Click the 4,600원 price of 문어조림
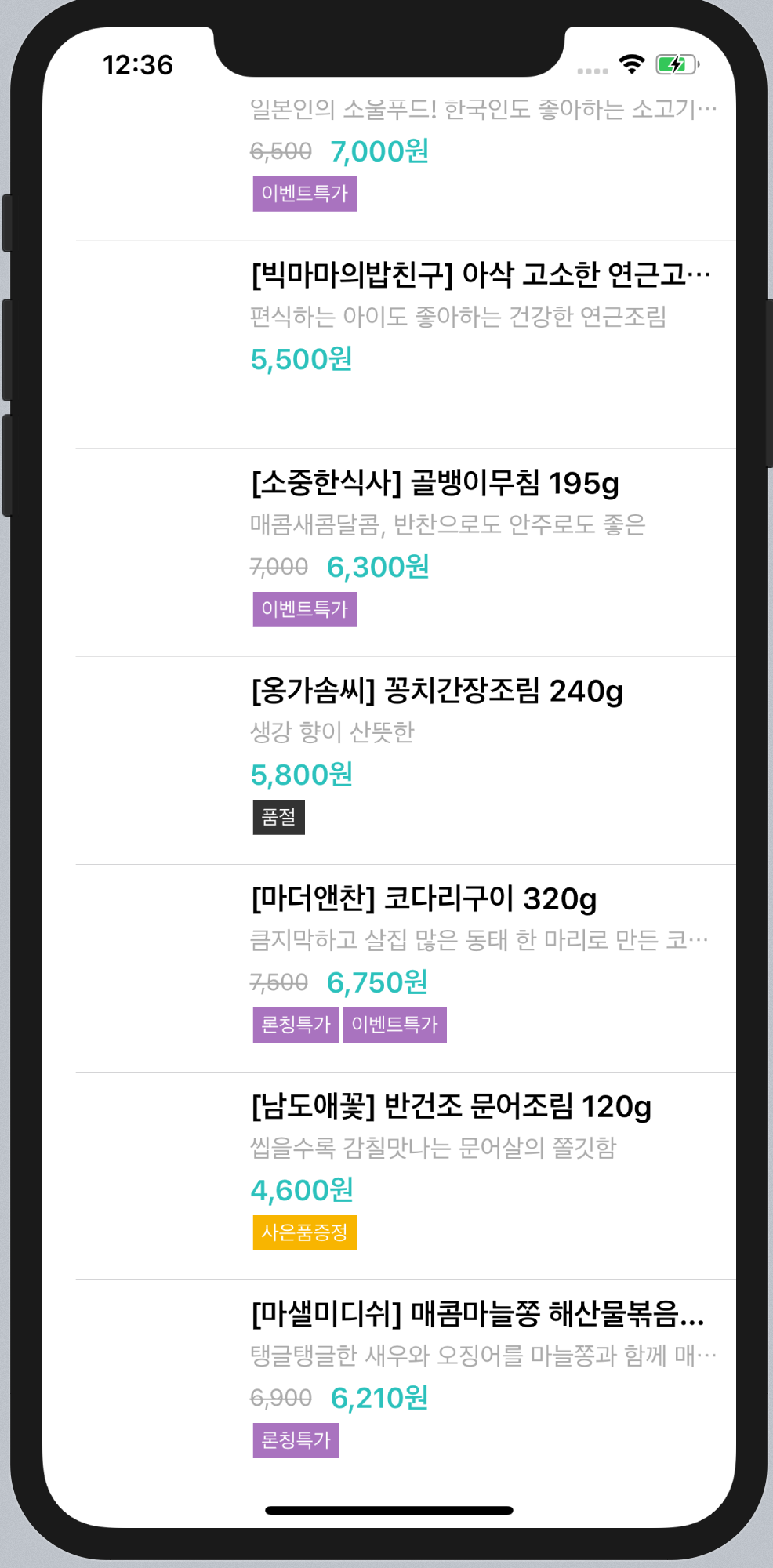 click(x=302, y=1191)
